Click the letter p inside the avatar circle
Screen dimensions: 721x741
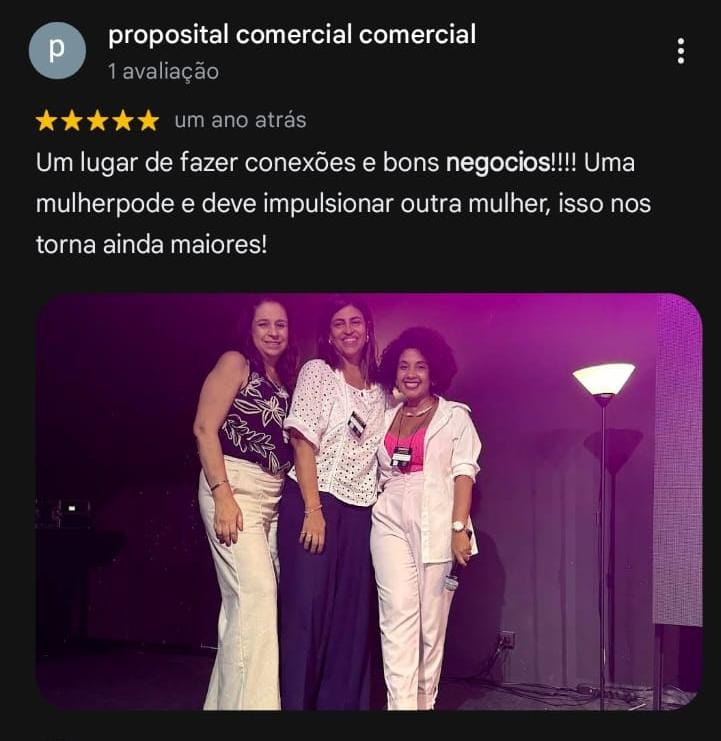pos(57,47)
